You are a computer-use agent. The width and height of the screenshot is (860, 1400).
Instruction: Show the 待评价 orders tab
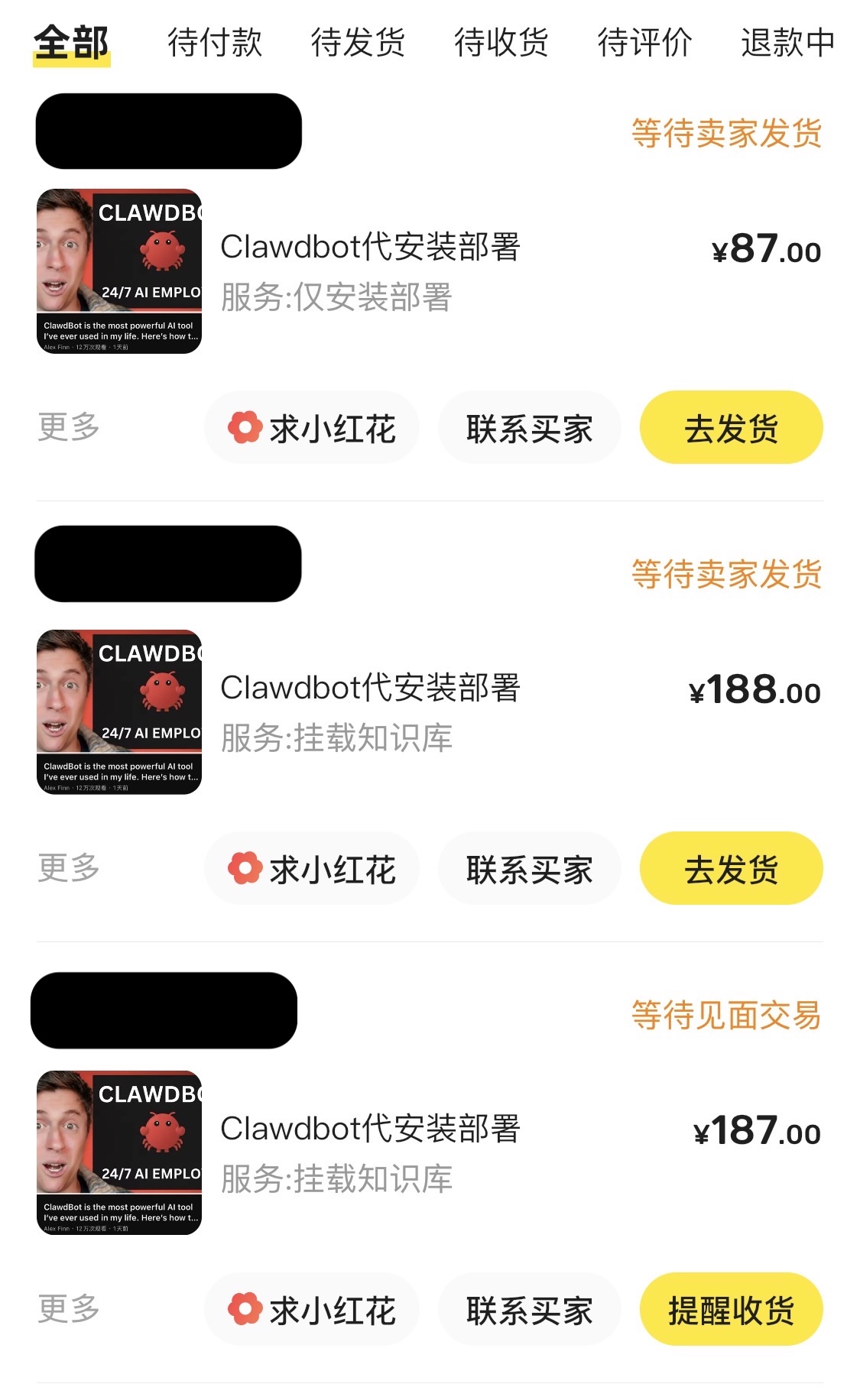(644, 42)
